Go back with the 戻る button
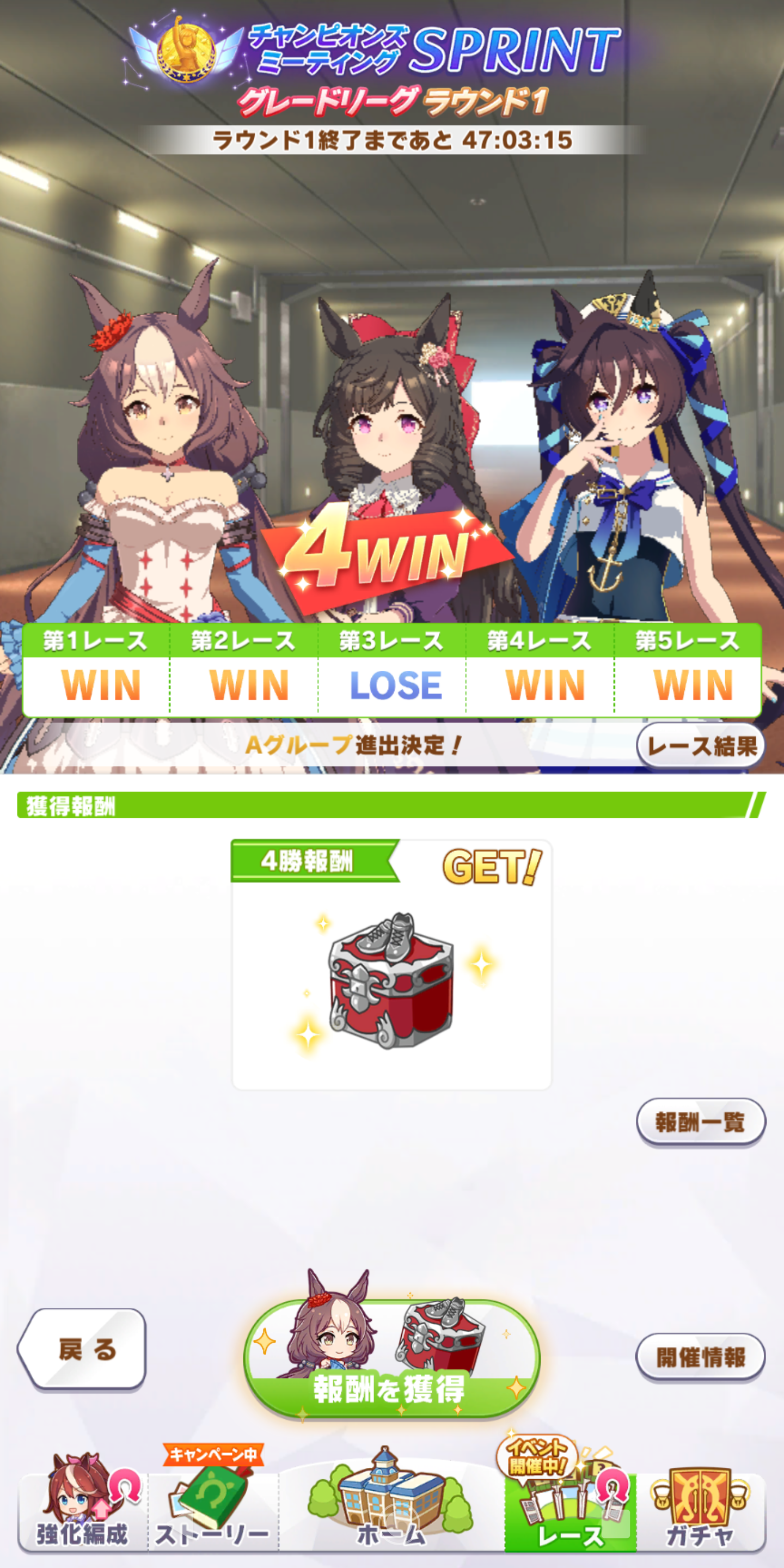 pyautogui.click(x=83, y=1348)
